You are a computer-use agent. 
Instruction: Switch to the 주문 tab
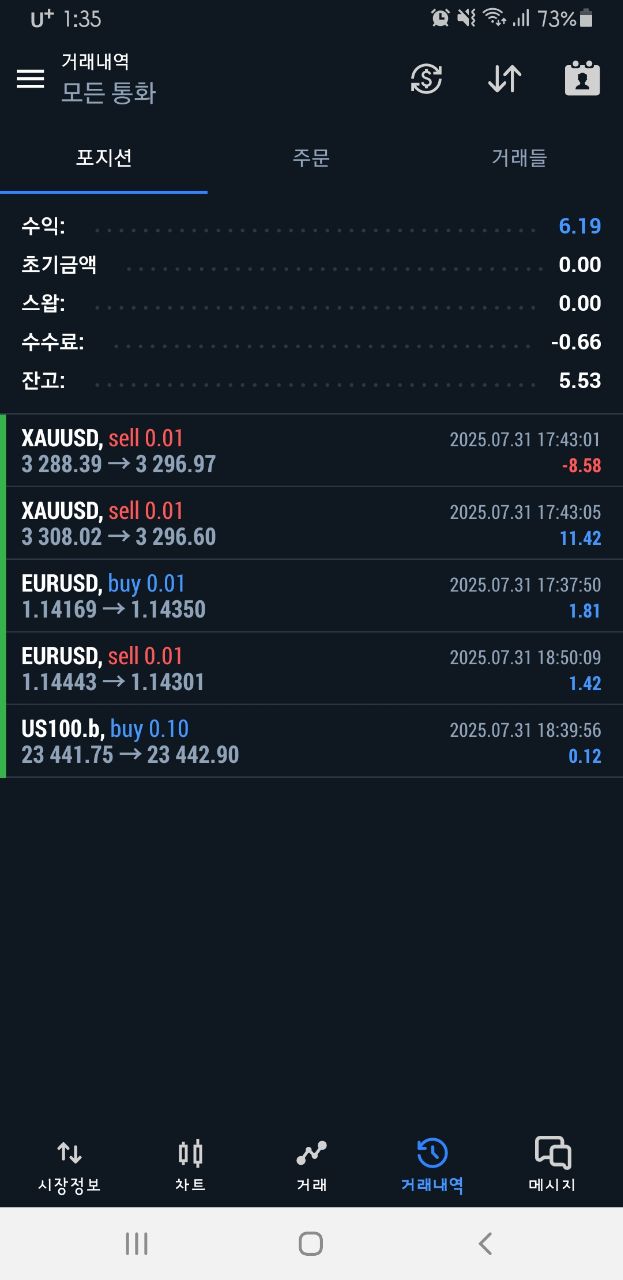(x=311, y=158)
